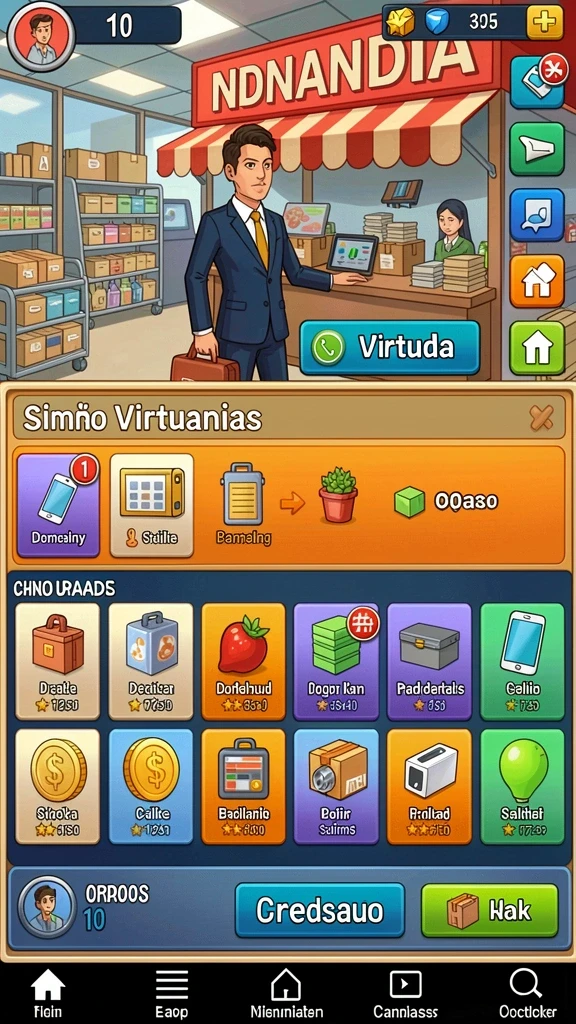
Task: Open the Donlehud strawberry item
Action: click(x=244, y=661)
